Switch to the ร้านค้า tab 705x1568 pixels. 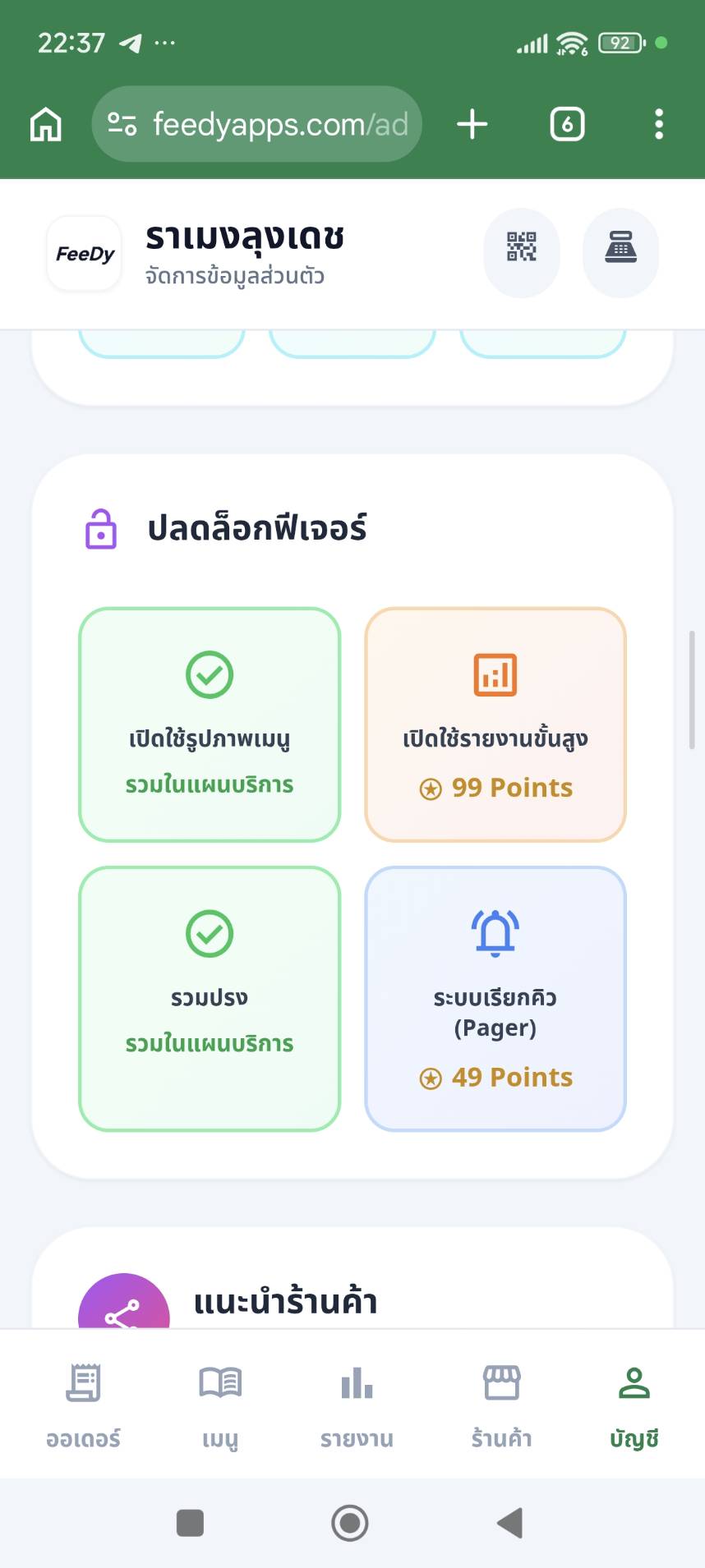pos(501,1405)
